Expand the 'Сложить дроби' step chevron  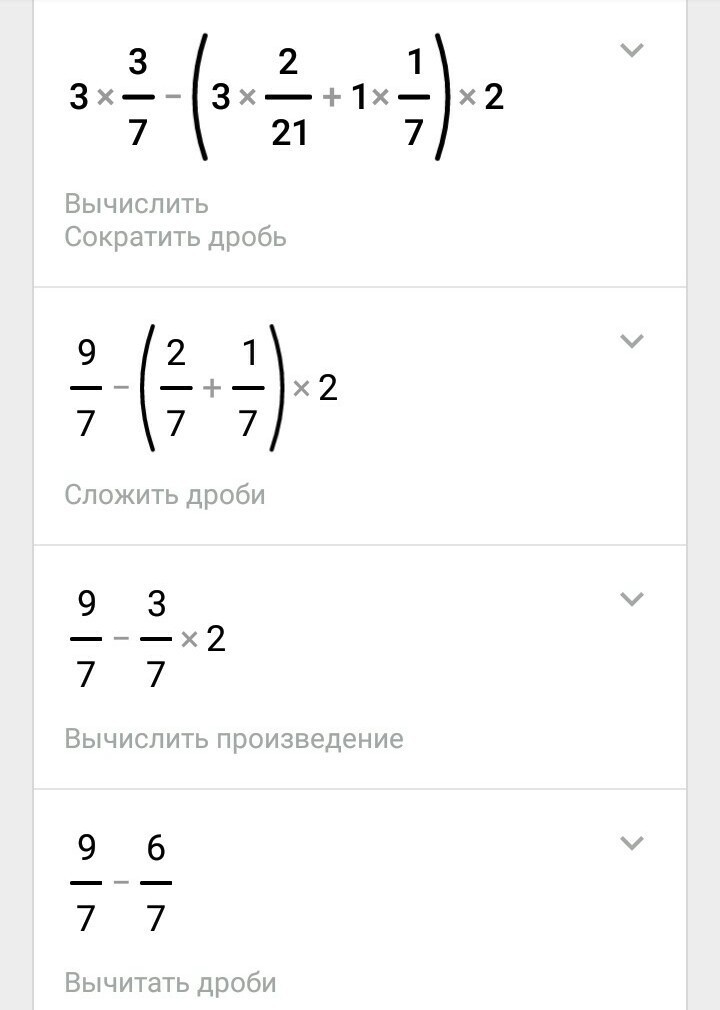[x=631, y=341]
